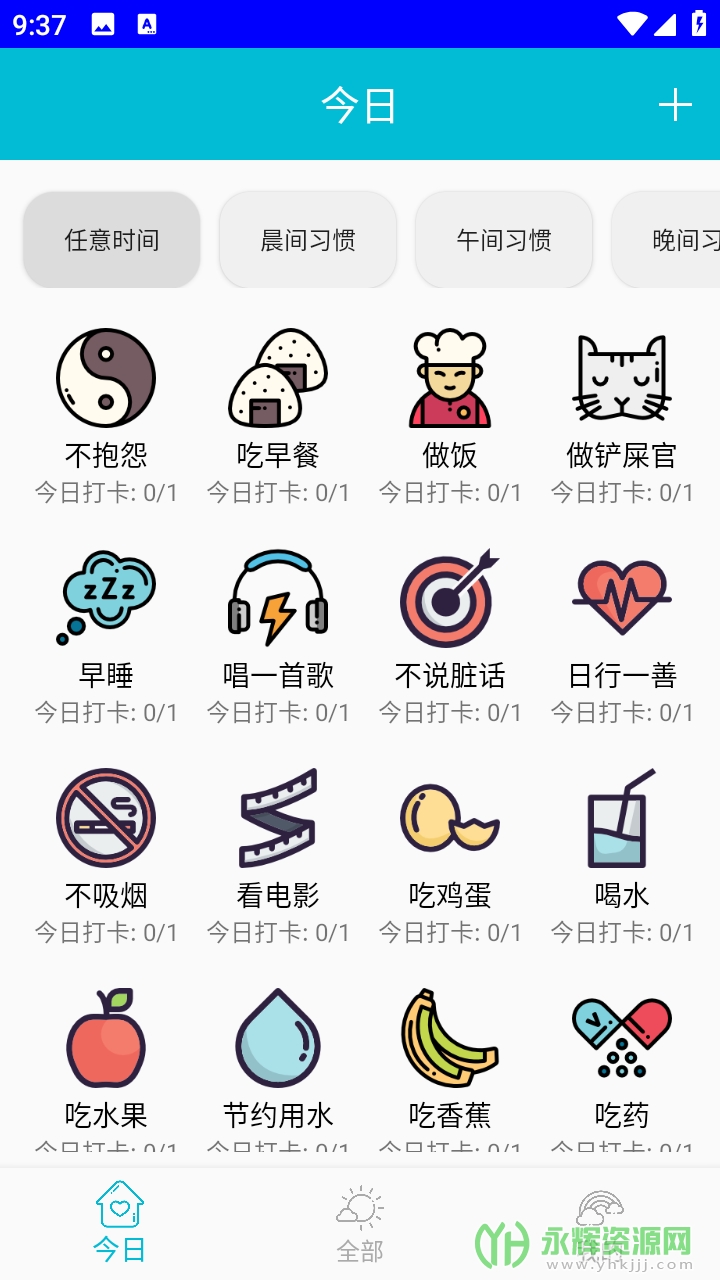720x1280 pixels.
Task: Check in the 喝水 habit
Action: click(622, 820)
